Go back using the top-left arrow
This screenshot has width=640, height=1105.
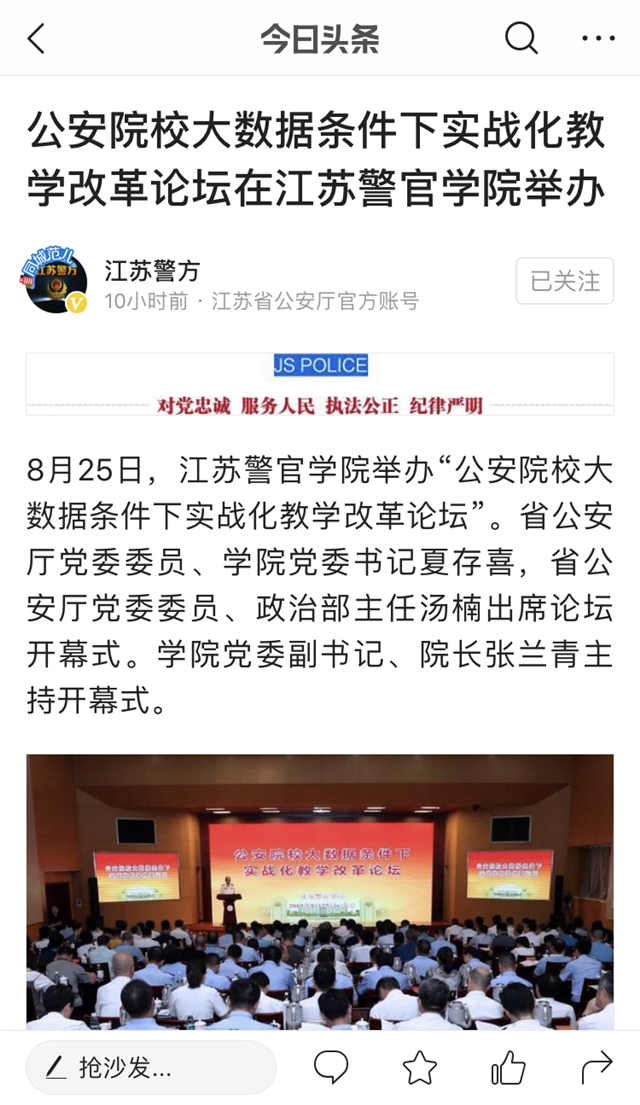pyautogui.click(x=37, y=39)
